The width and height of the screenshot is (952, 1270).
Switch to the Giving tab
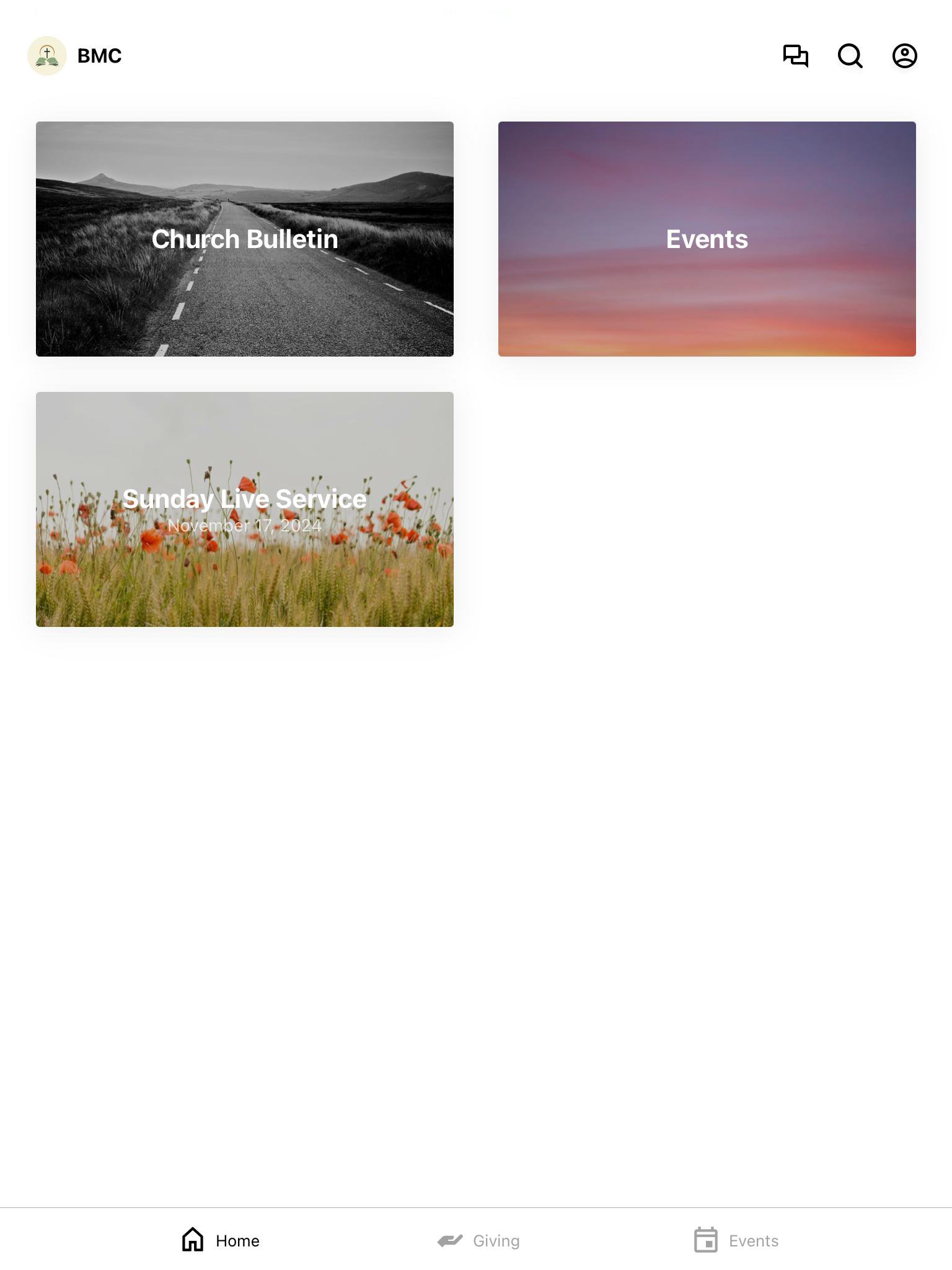pyautogui.click(x=478, y=1241)
